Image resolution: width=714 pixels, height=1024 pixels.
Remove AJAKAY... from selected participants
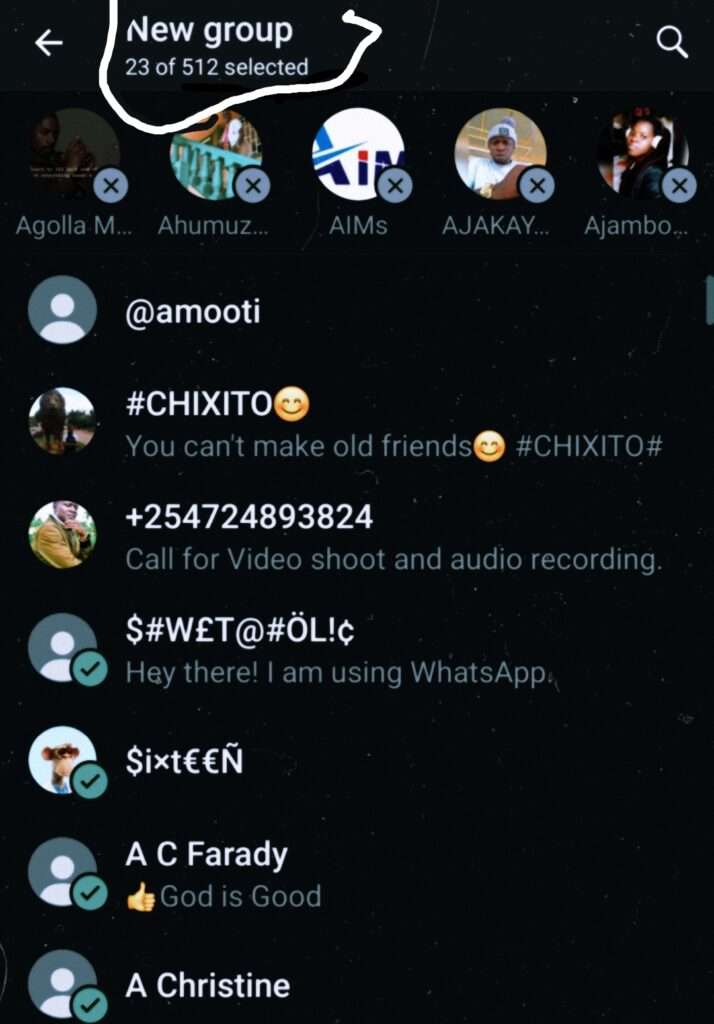[538, 186]
